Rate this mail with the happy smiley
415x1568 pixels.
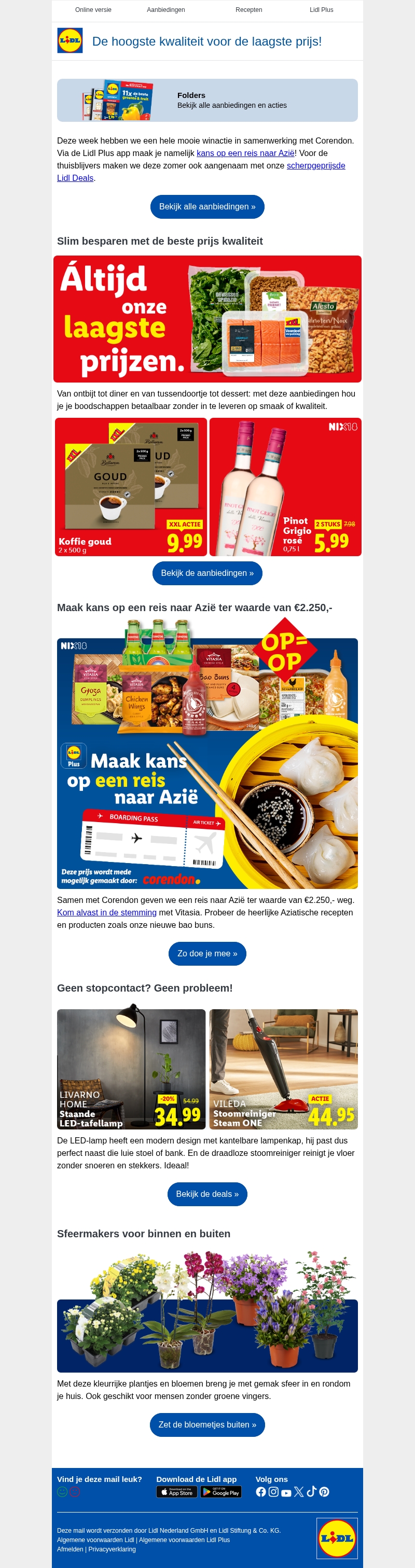(x=62, y=1492)
